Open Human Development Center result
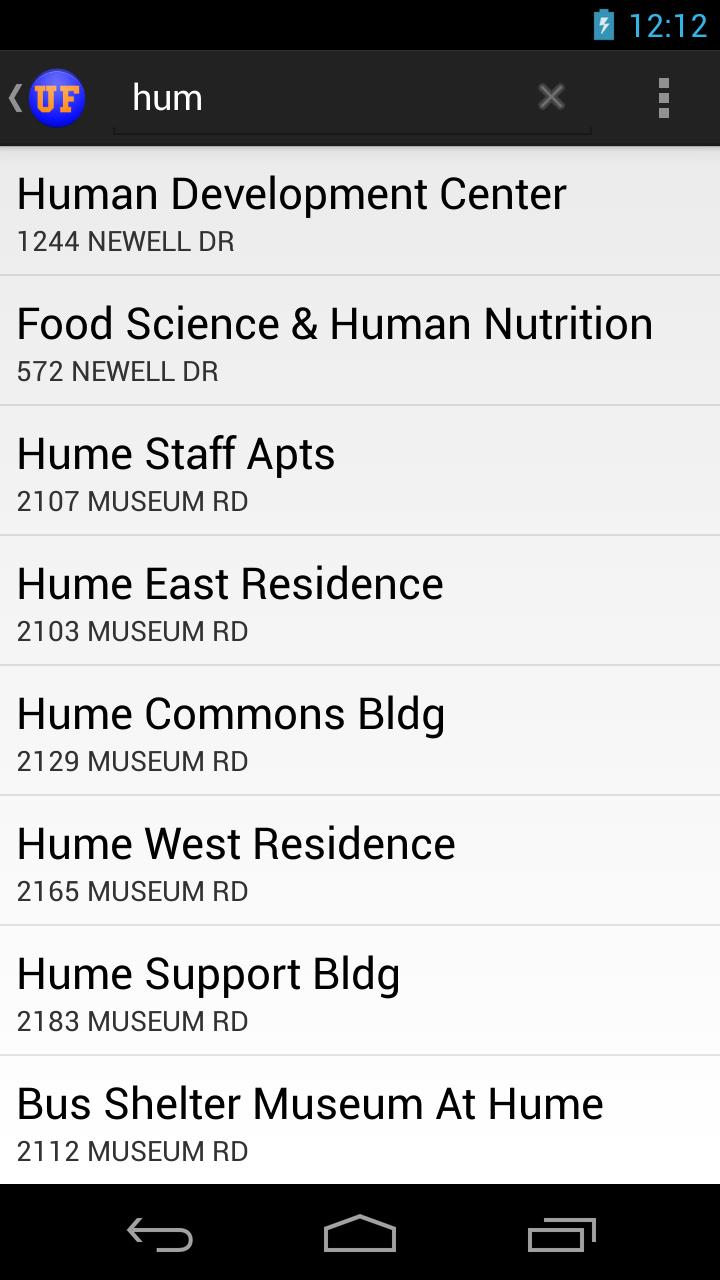This screenshot has height=1280, width=720. (x=360, y=211)
